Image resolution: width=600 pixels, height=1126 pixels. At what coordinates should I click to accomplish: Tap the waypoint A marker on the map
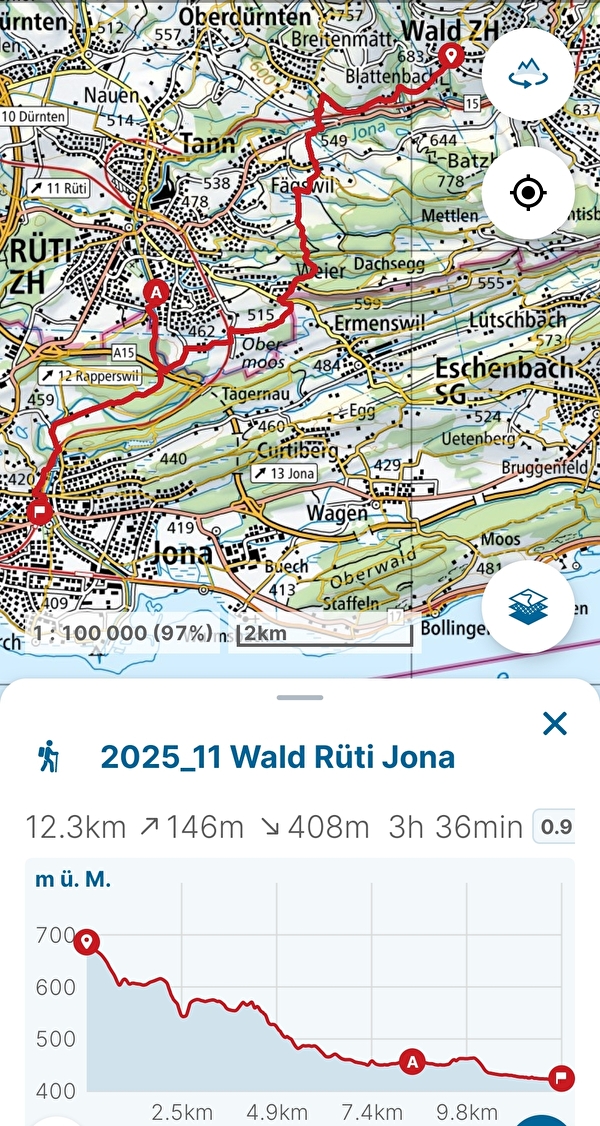click(156, 291)
